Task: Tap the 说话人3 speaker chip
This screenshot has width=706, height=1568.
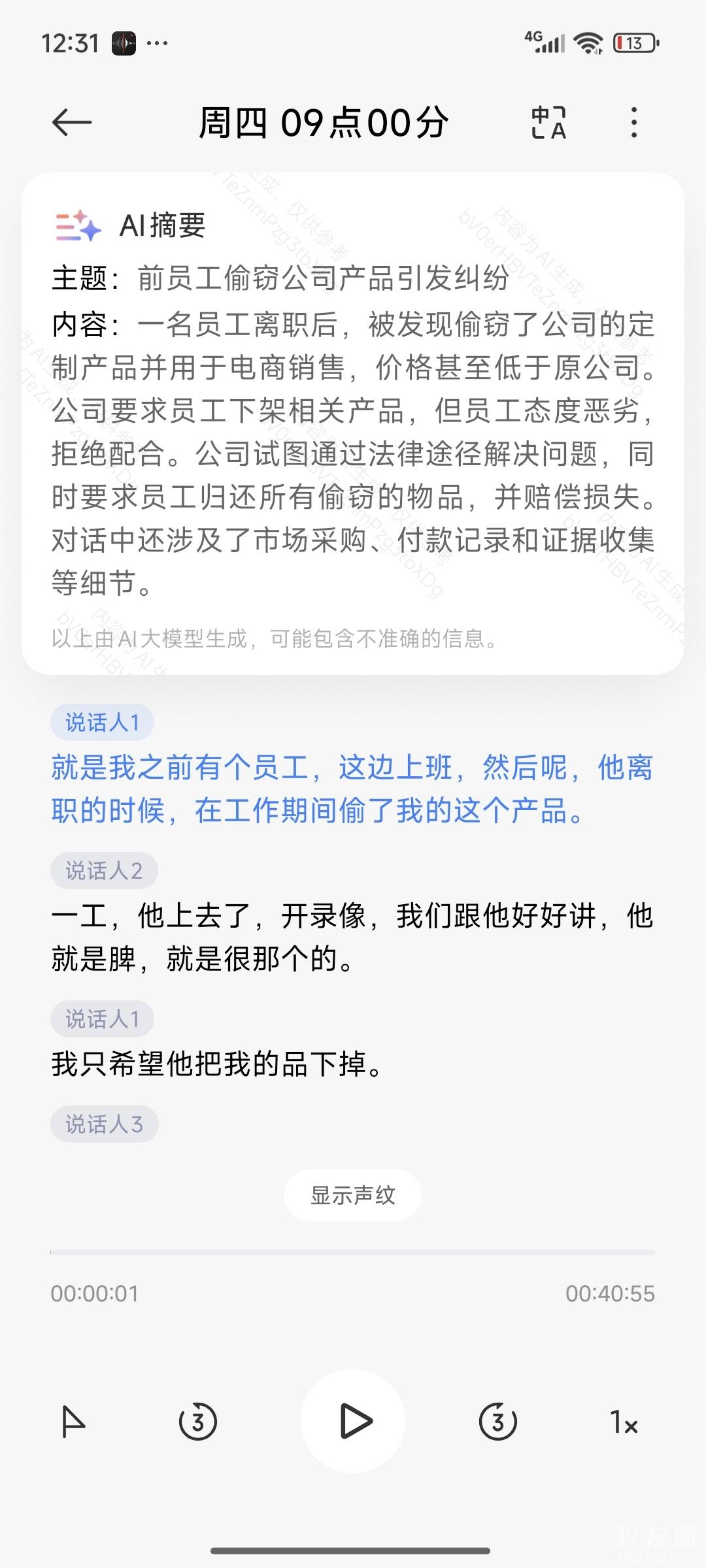Action: (104, 1124)
